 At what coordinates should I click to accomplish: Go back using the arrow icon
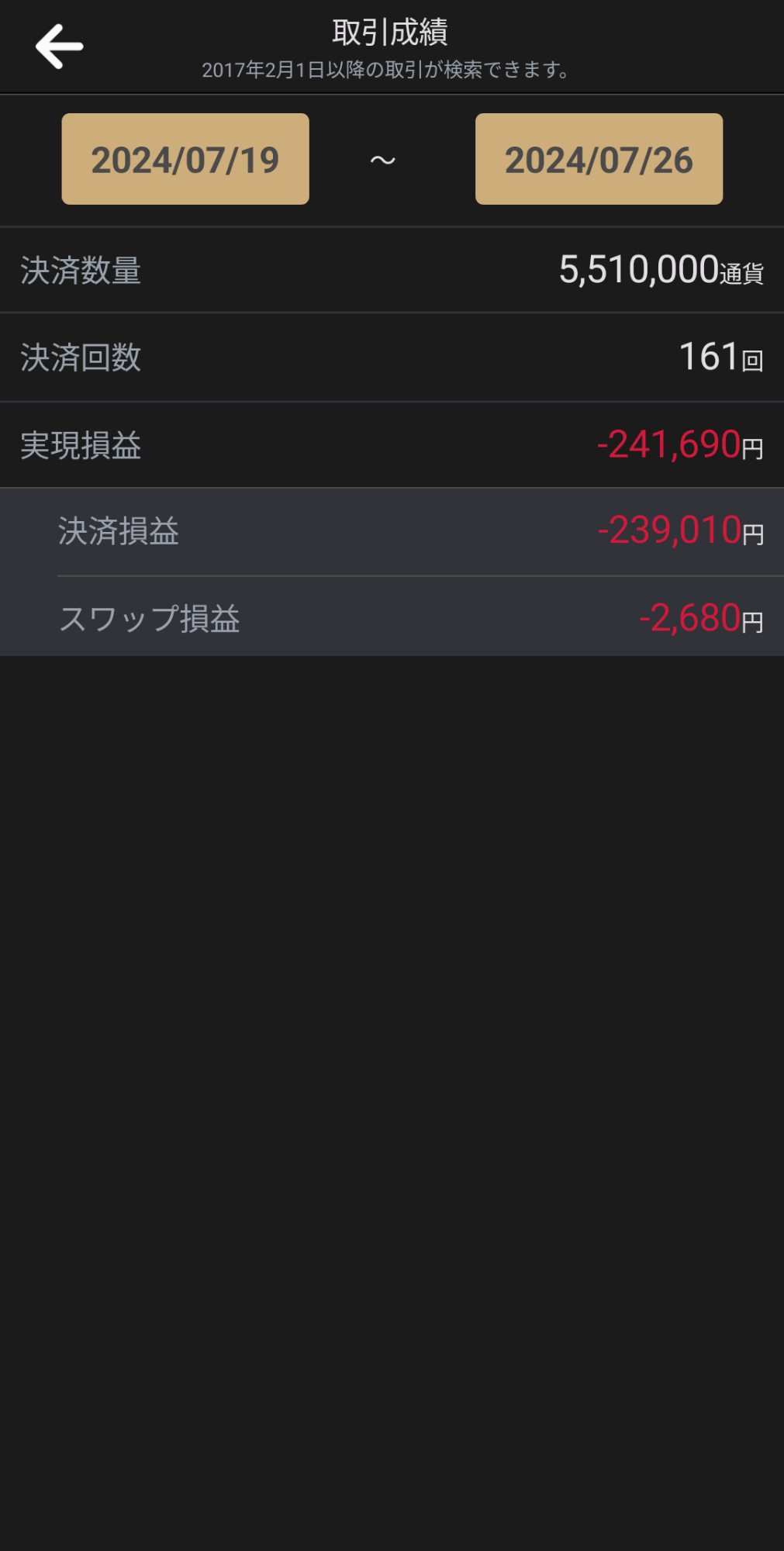(59, 47)
